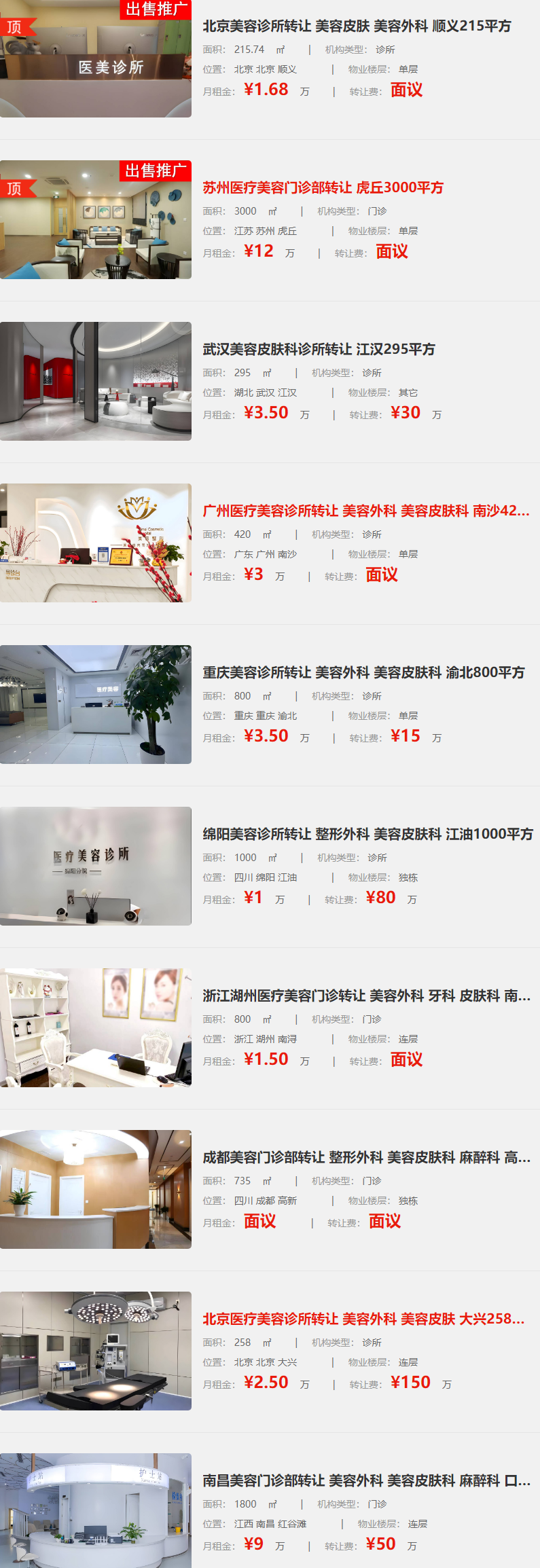View the 南昌美容门诊部转让 listing
Viewport: 540px width, 1568px height.
click(x=366, y=1481)
